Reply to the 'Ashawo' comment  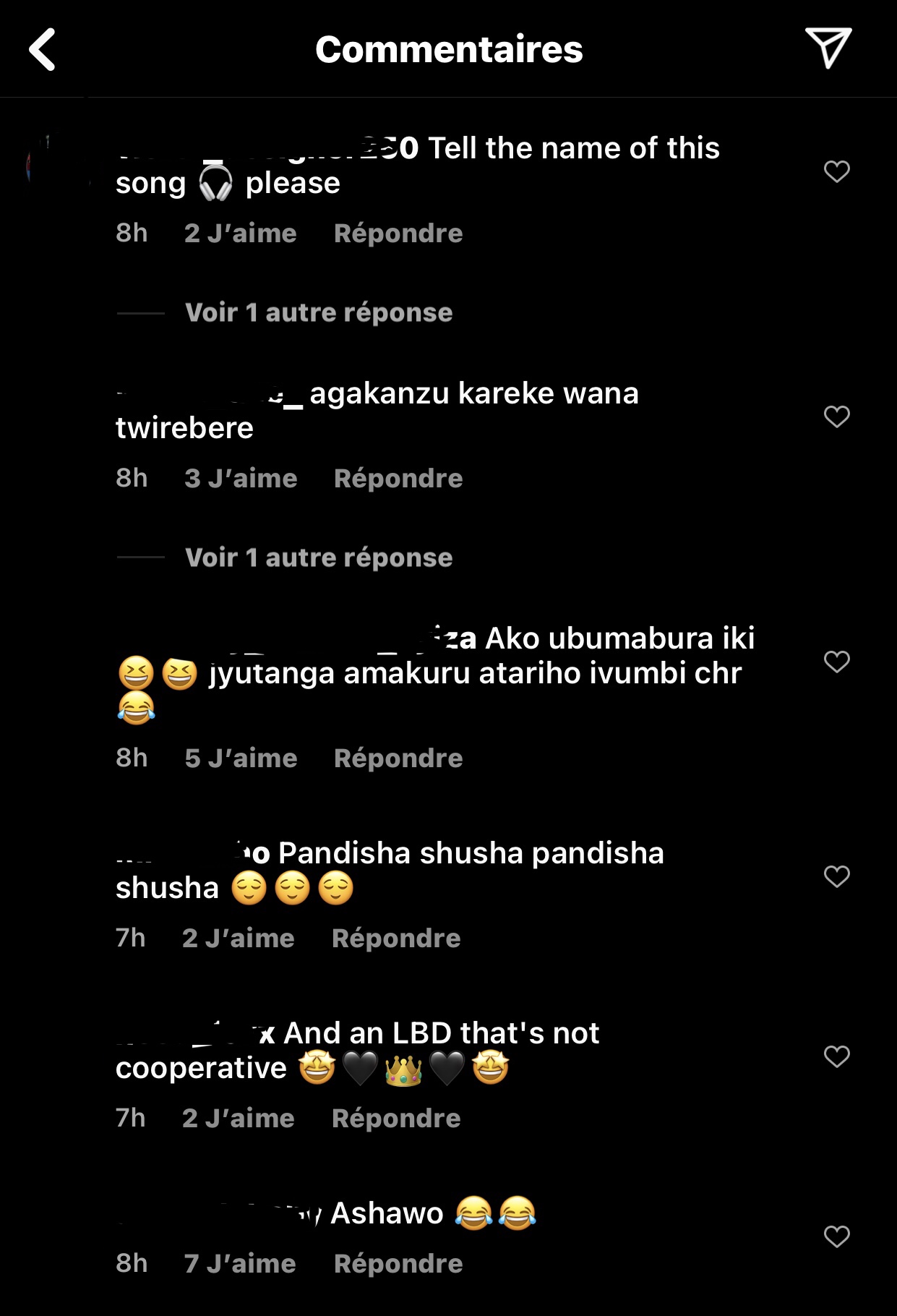click(398, 1264)
